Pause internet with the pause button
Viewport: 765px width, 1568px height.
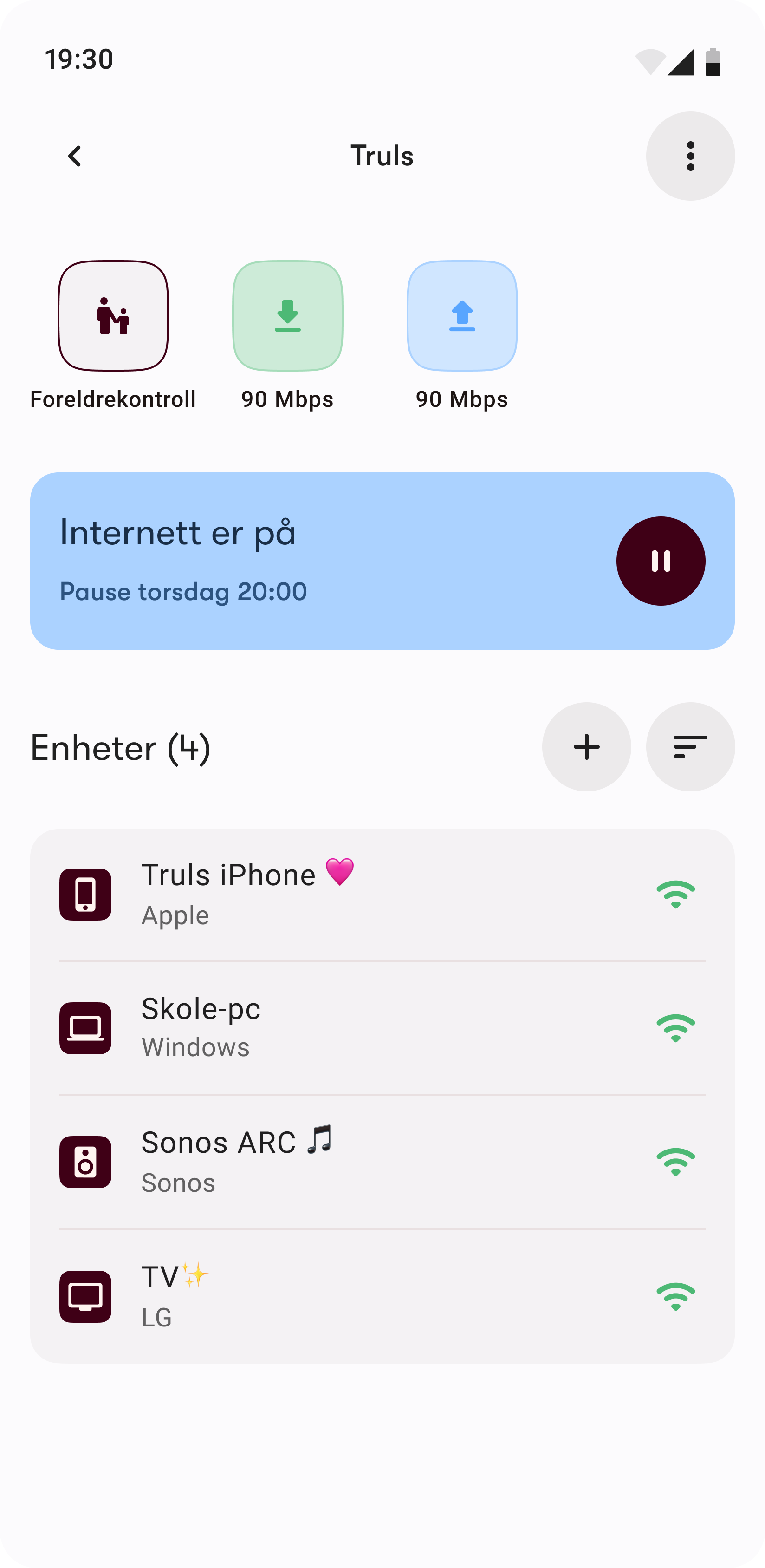(660, 561)
